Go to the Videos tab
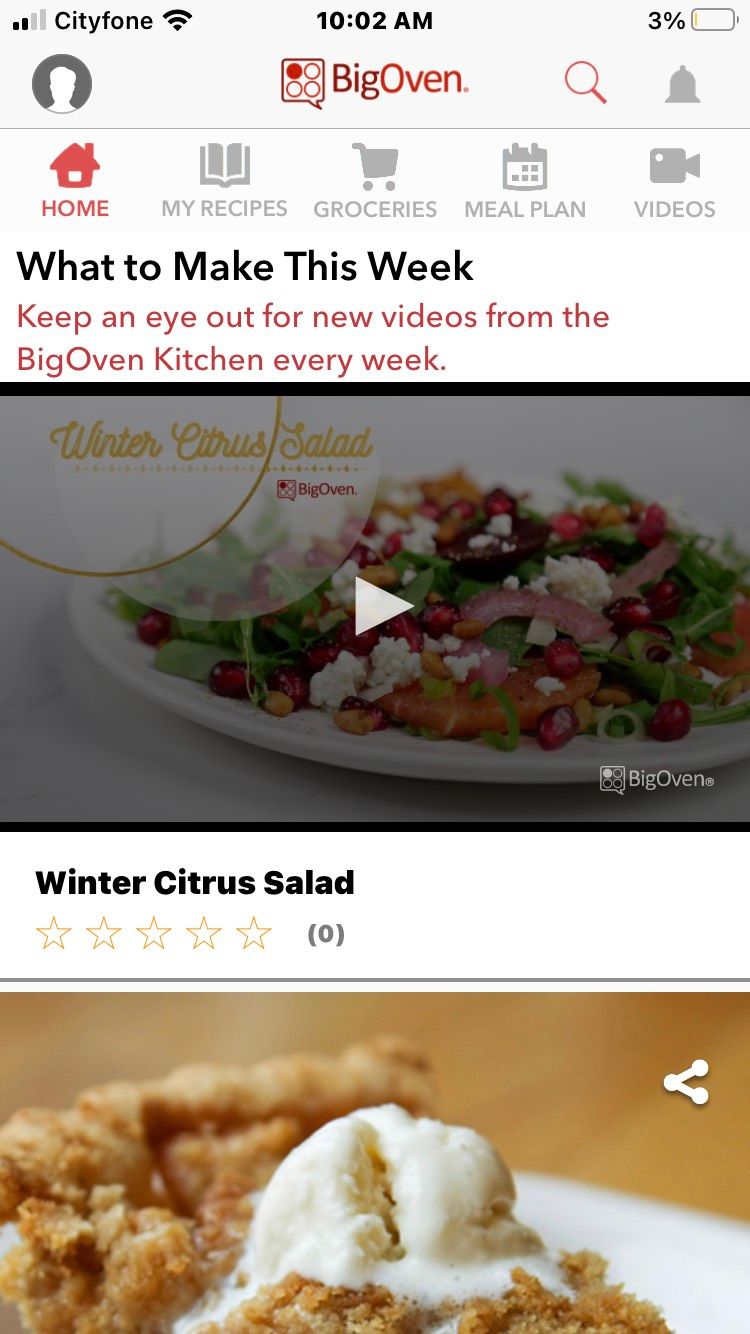Viewport: 750px width, 1334px height. click(x=674, y=181)
